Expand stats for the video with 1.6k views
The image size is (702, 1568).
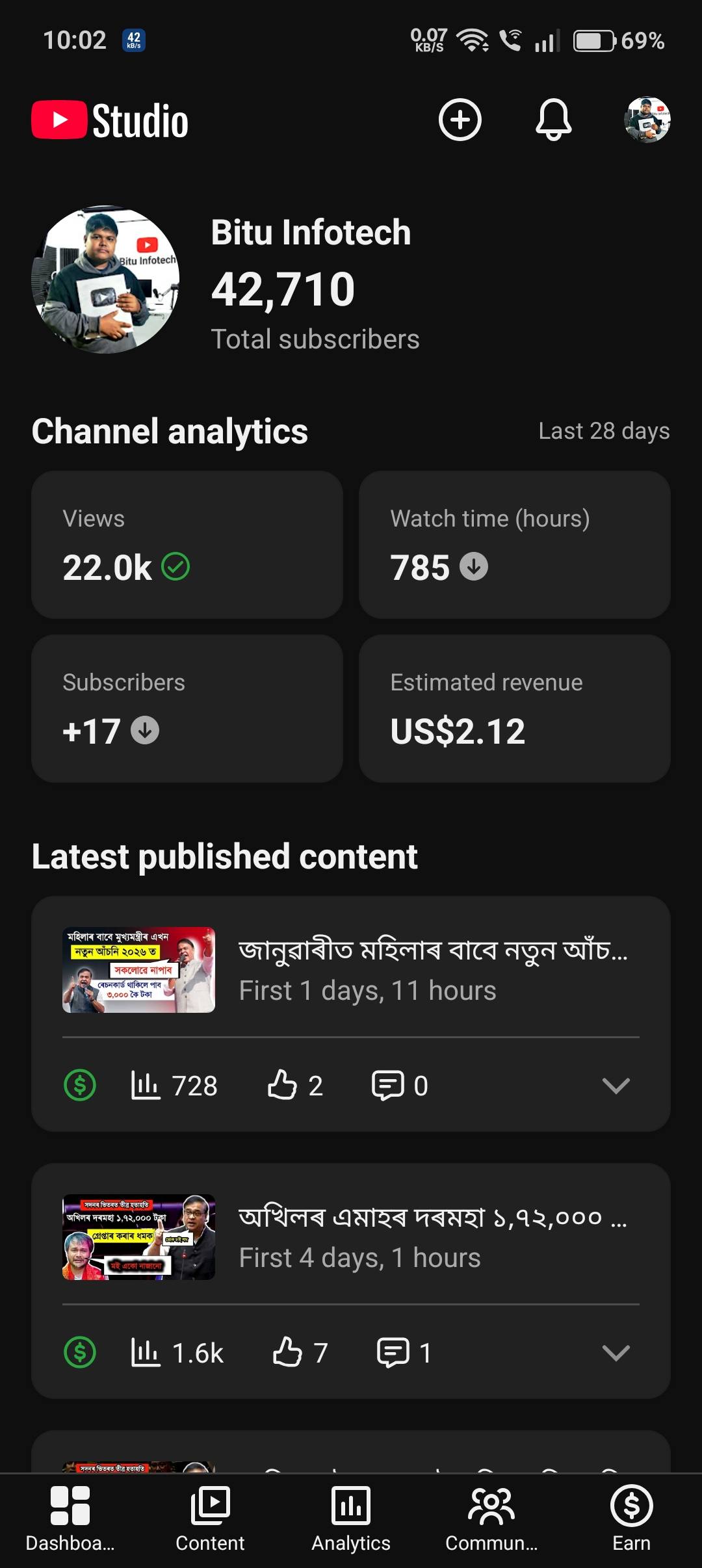616,1353
